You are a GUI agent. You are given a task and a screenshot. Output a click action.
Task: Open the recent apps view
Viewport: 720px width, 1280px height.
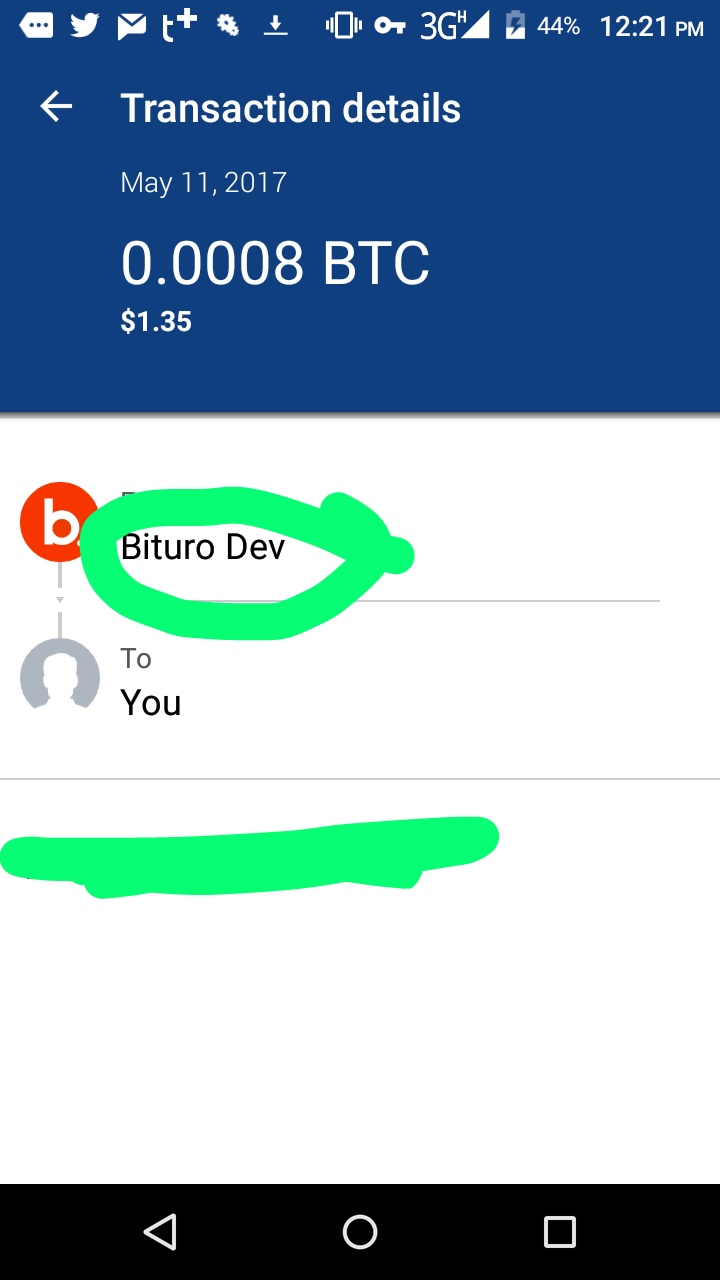pos(559,1231)
